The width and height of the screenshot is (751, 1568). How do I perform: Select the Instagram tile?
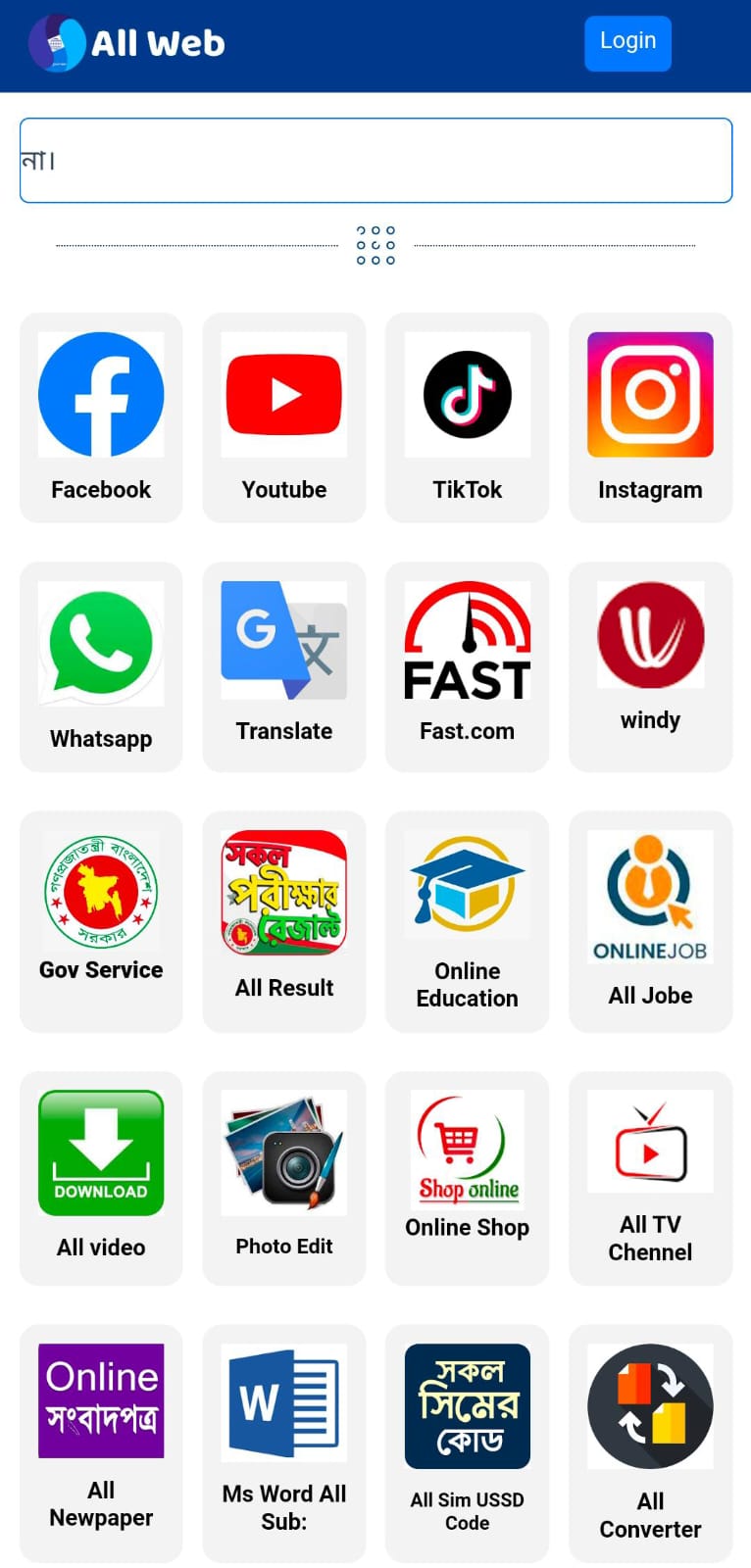click(x=650, y=417)
